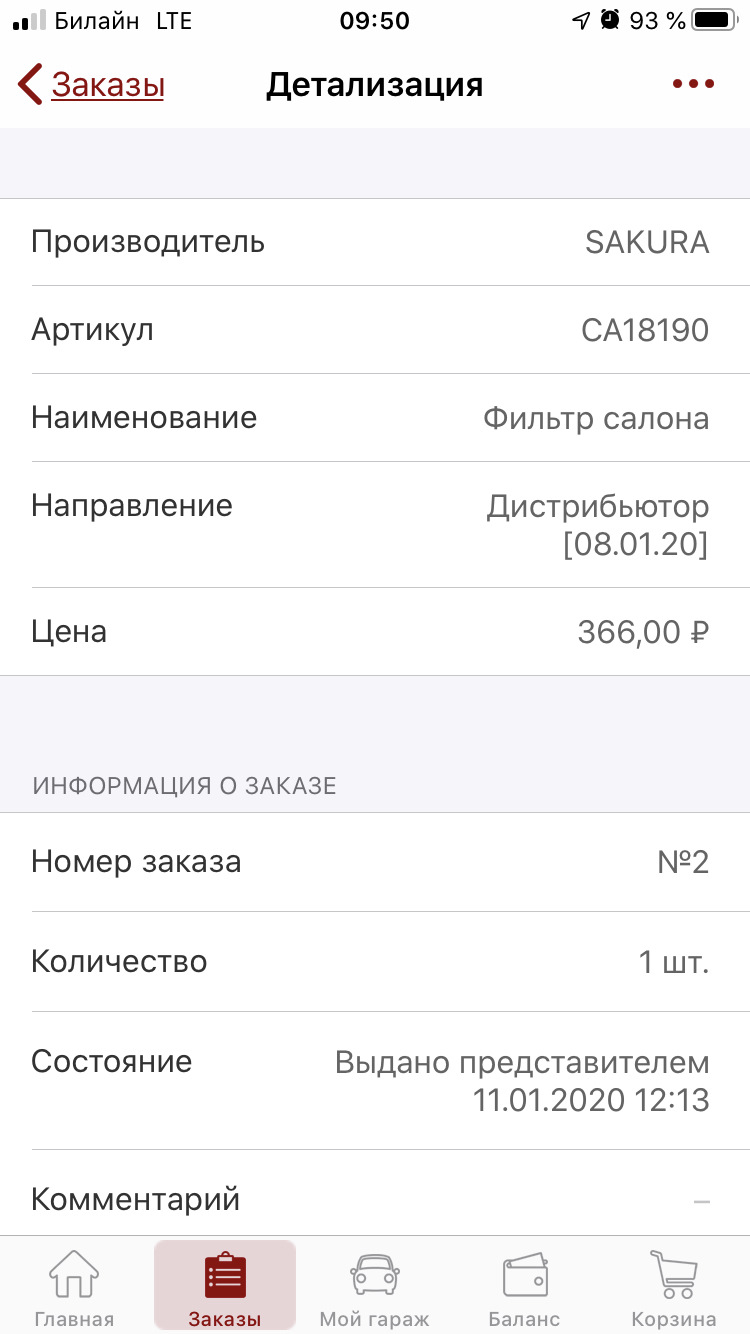Switch to the Главная tab

click(x=74, y=1288)
